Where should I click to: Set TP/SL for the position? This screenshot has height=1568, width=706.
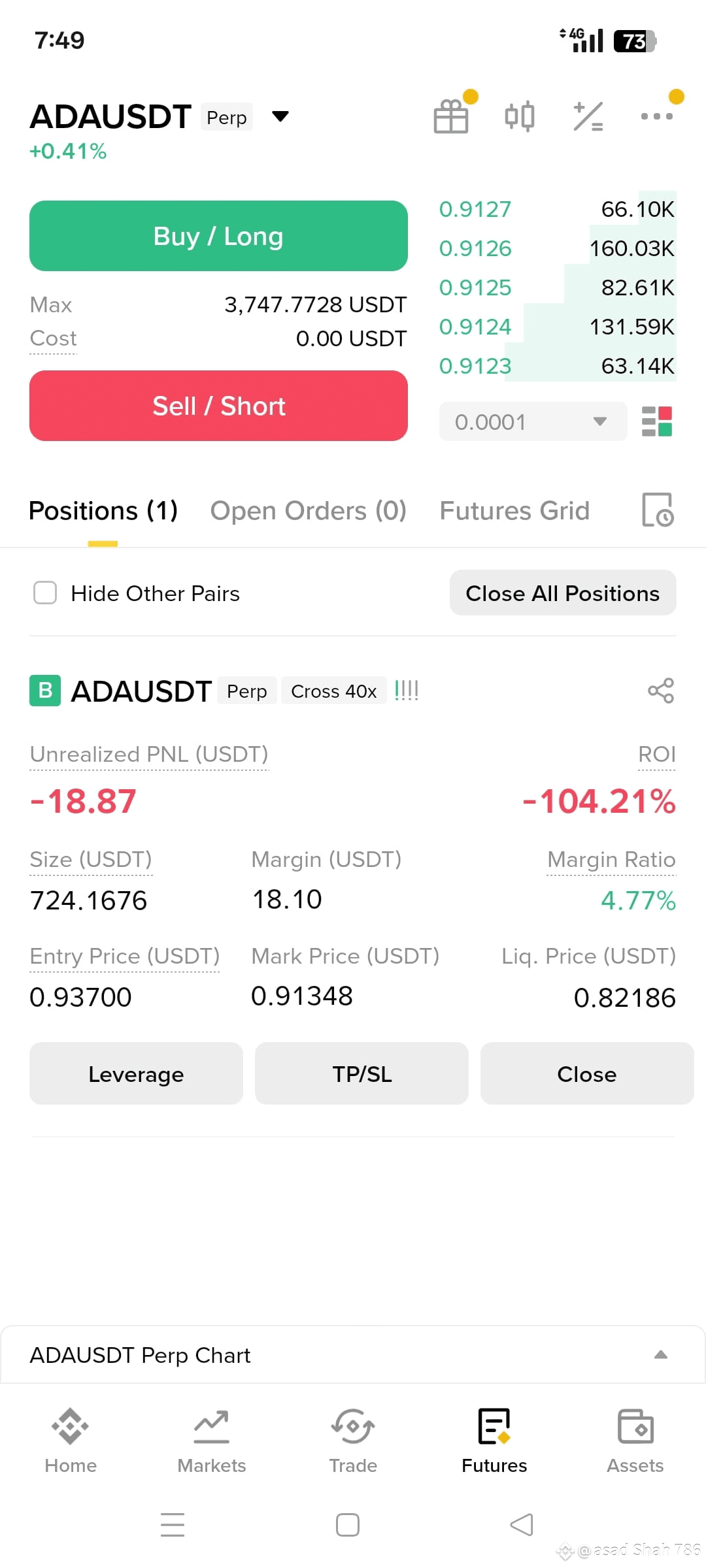[361, 1073]
